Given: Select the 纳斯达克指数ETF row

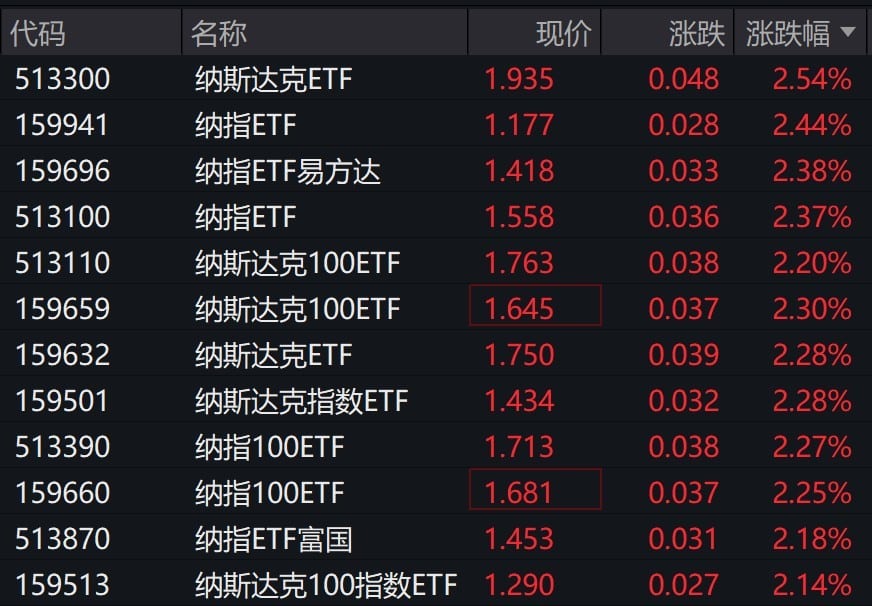Looking at the screenshot, I should pos(301,401).
